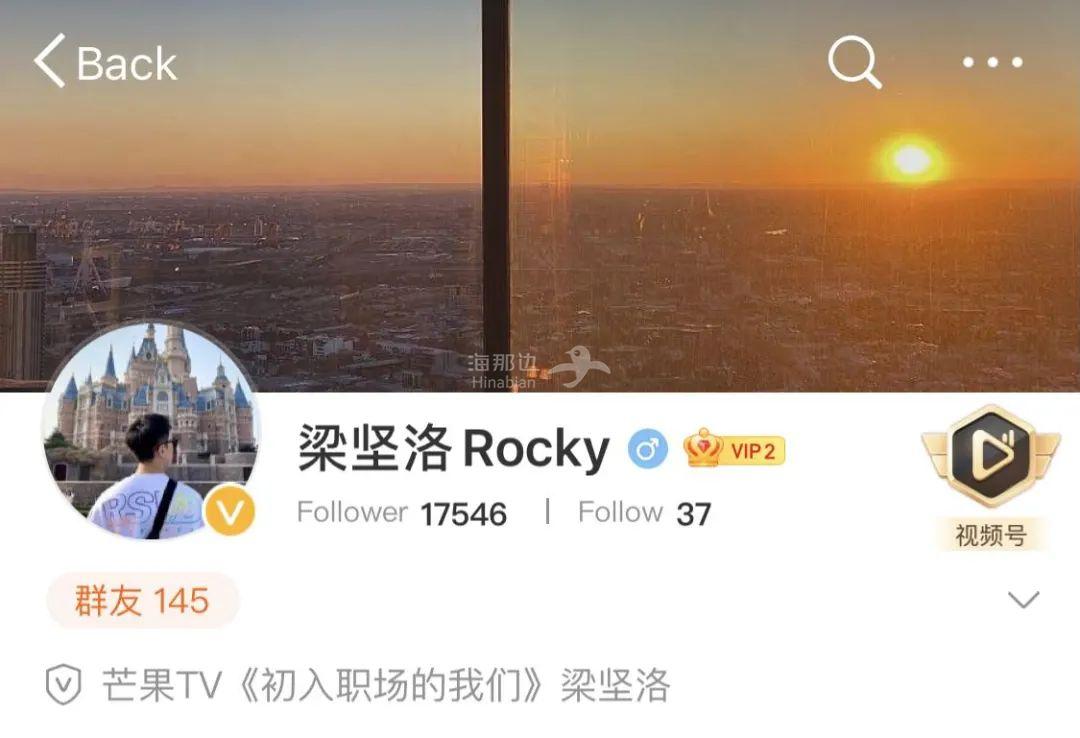Expand profile details with the chevron
Screen dimensions: 1080x738
[x=1023, y=600]
